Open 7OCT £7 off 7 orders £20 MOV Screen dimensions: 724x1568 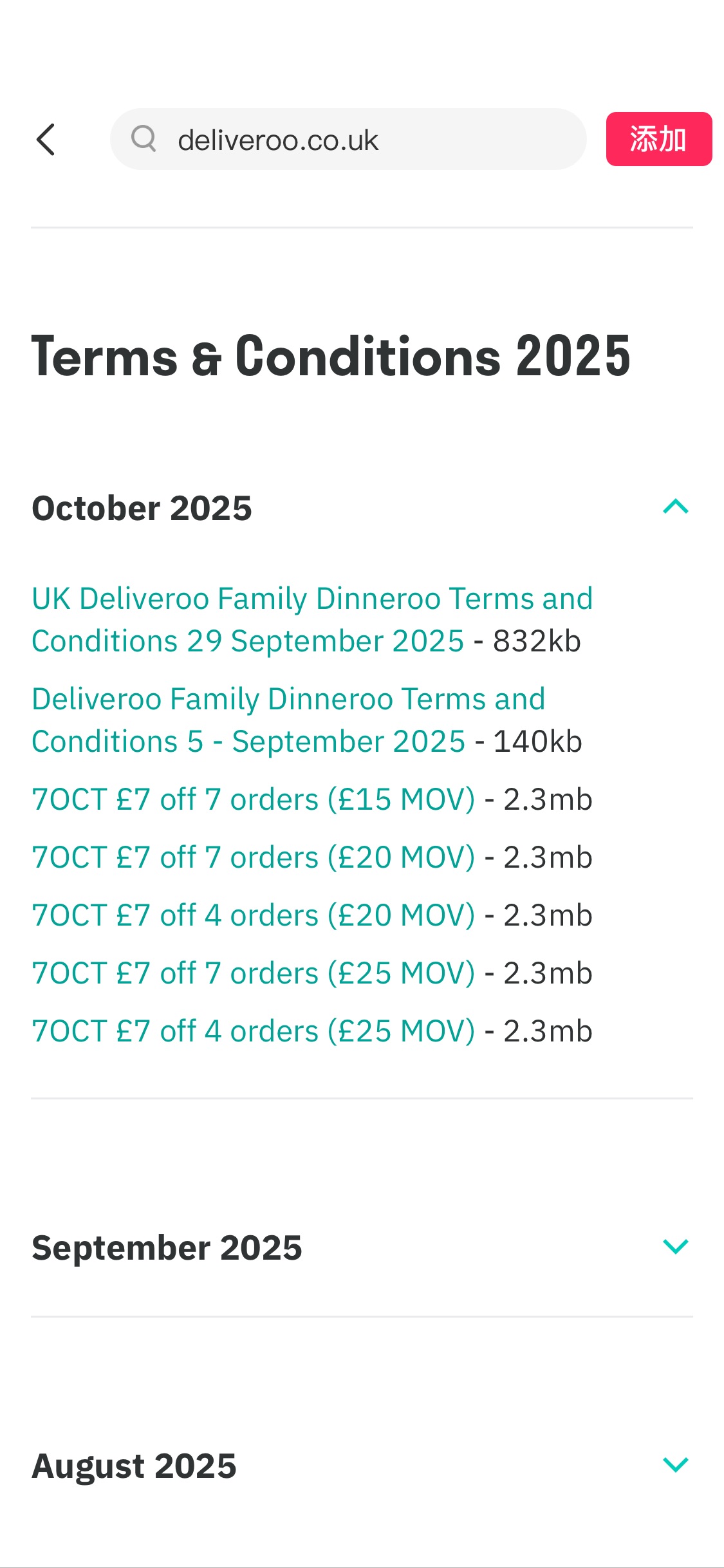(253, 857)
